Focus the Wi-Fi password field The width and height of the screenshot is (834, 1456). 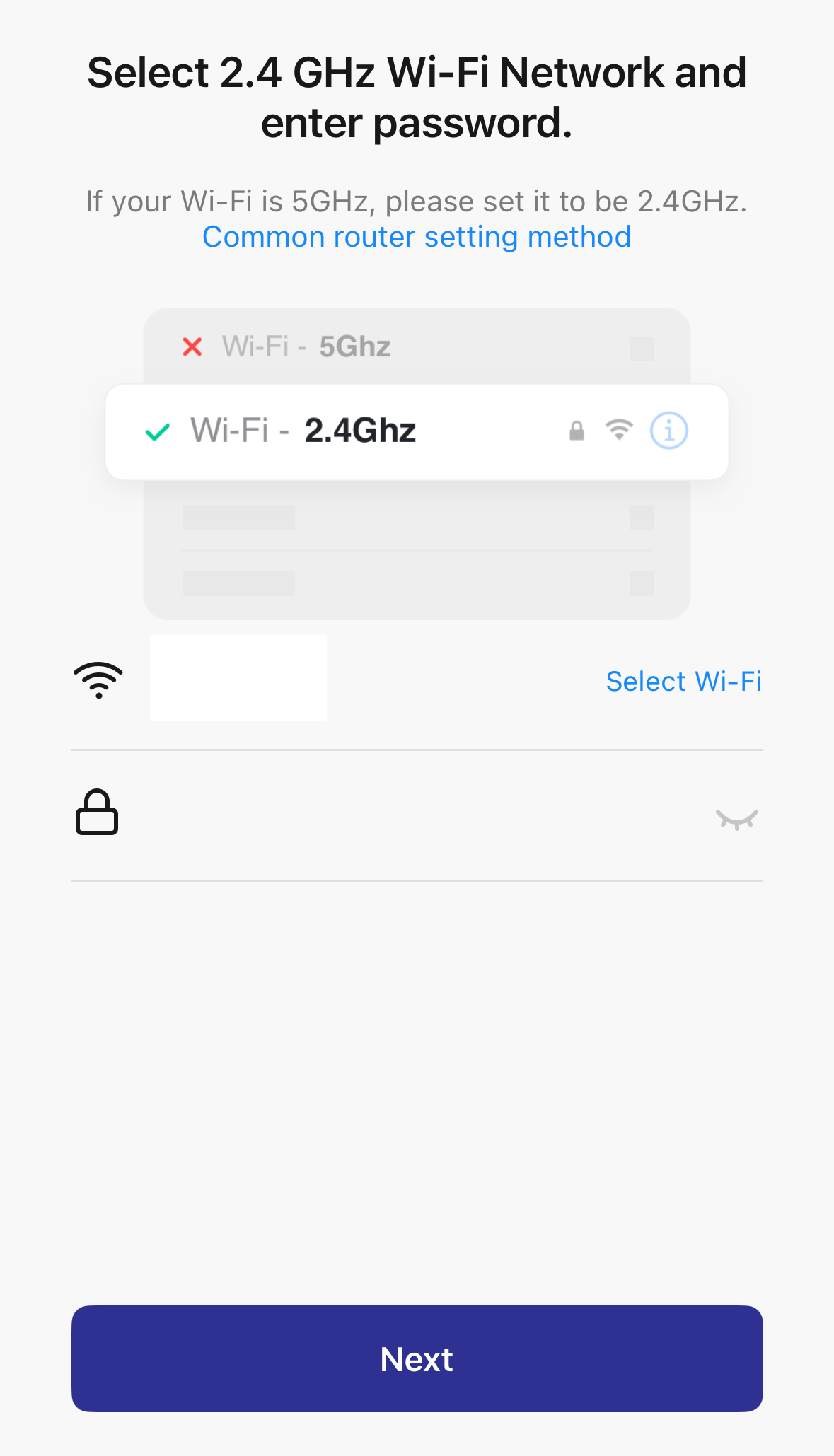(x=410, y=815)
